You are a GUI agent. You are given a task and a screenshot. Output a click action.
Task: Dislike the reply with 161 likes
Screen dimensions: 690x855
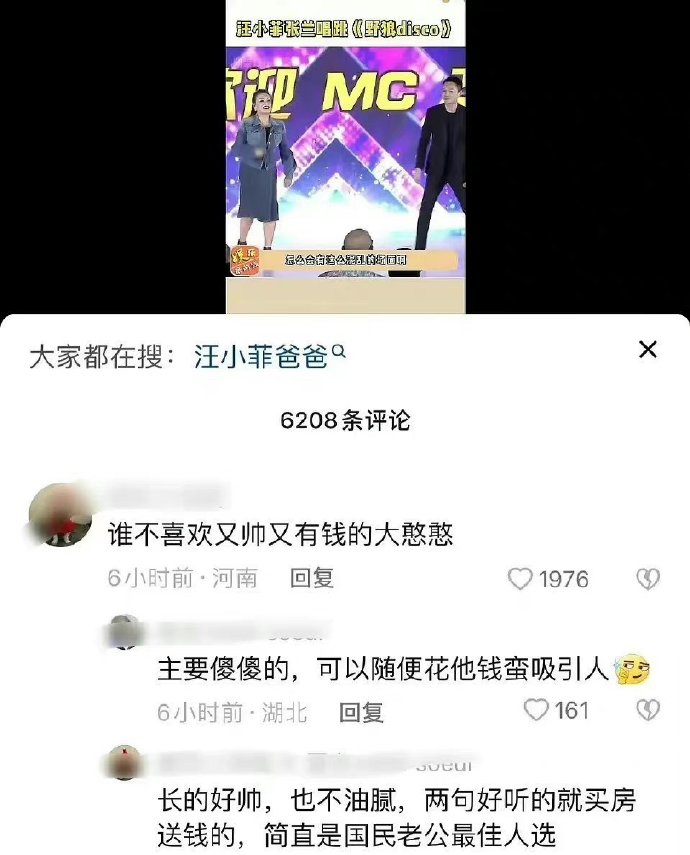coord(648,711)
